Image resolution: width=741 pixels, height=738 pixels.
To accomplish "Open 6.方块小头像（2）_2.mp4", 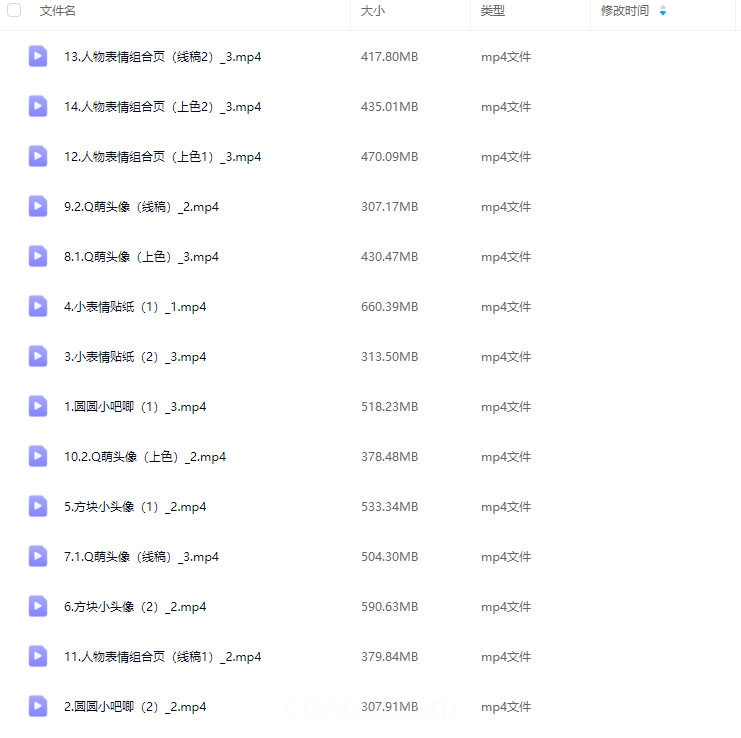I will pyautogui.click(x=135, y=607).
